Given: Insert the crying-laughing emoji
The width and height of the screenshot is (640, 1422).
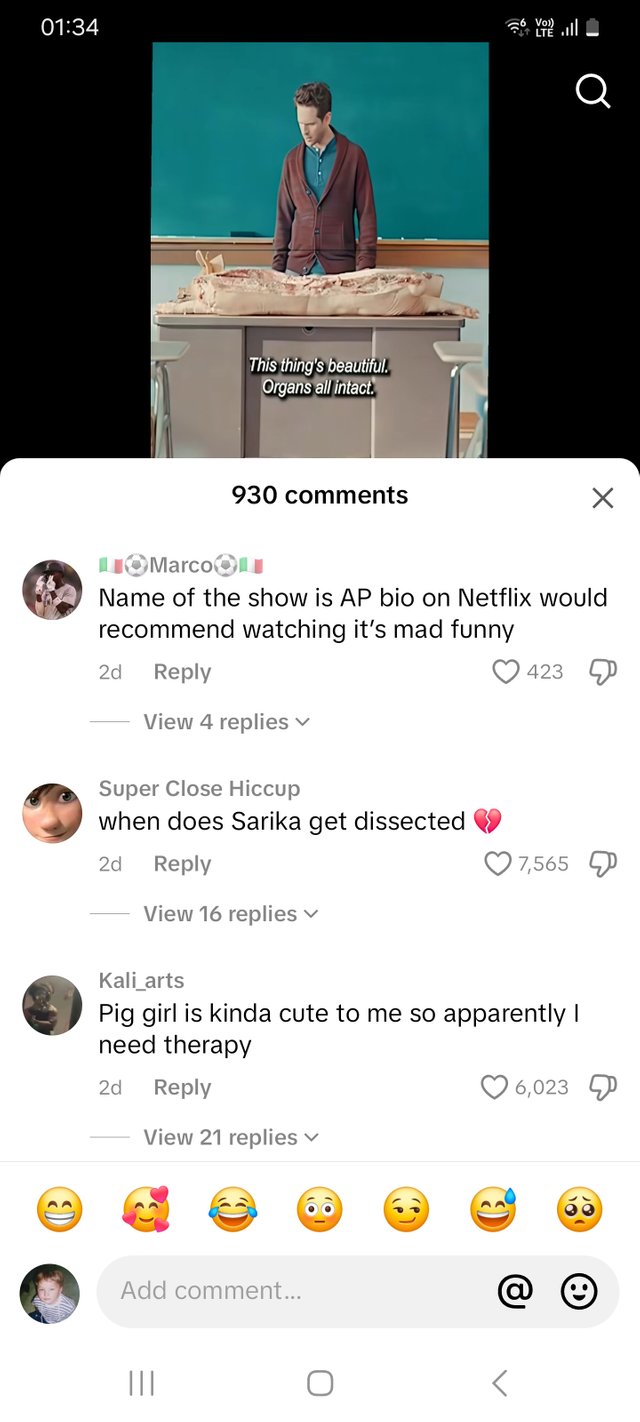Looking at the screenshot, I should click(x=233, y=1211).
